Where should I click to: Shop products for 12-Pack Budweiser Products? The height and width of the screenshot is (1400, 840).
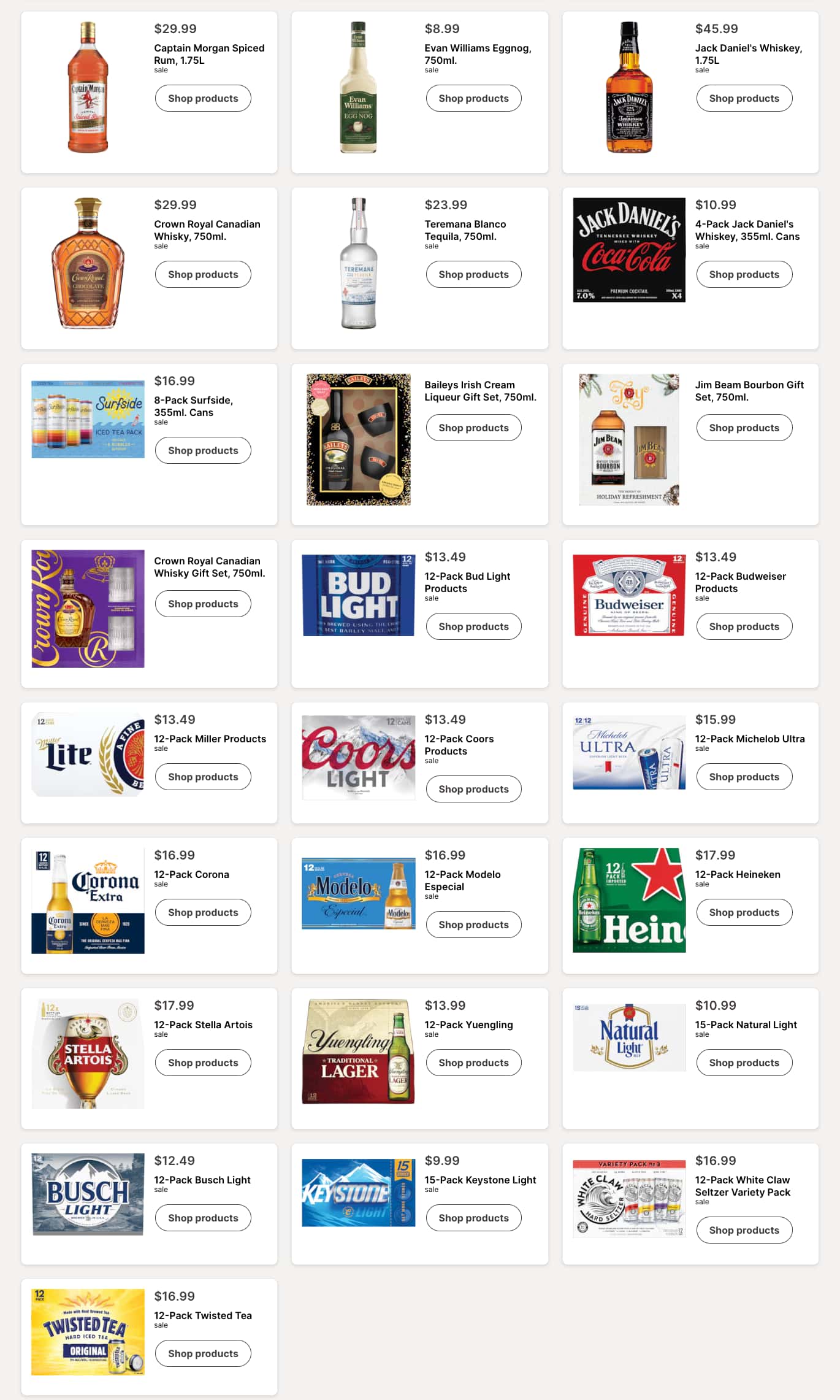click(x=744, y=626)
